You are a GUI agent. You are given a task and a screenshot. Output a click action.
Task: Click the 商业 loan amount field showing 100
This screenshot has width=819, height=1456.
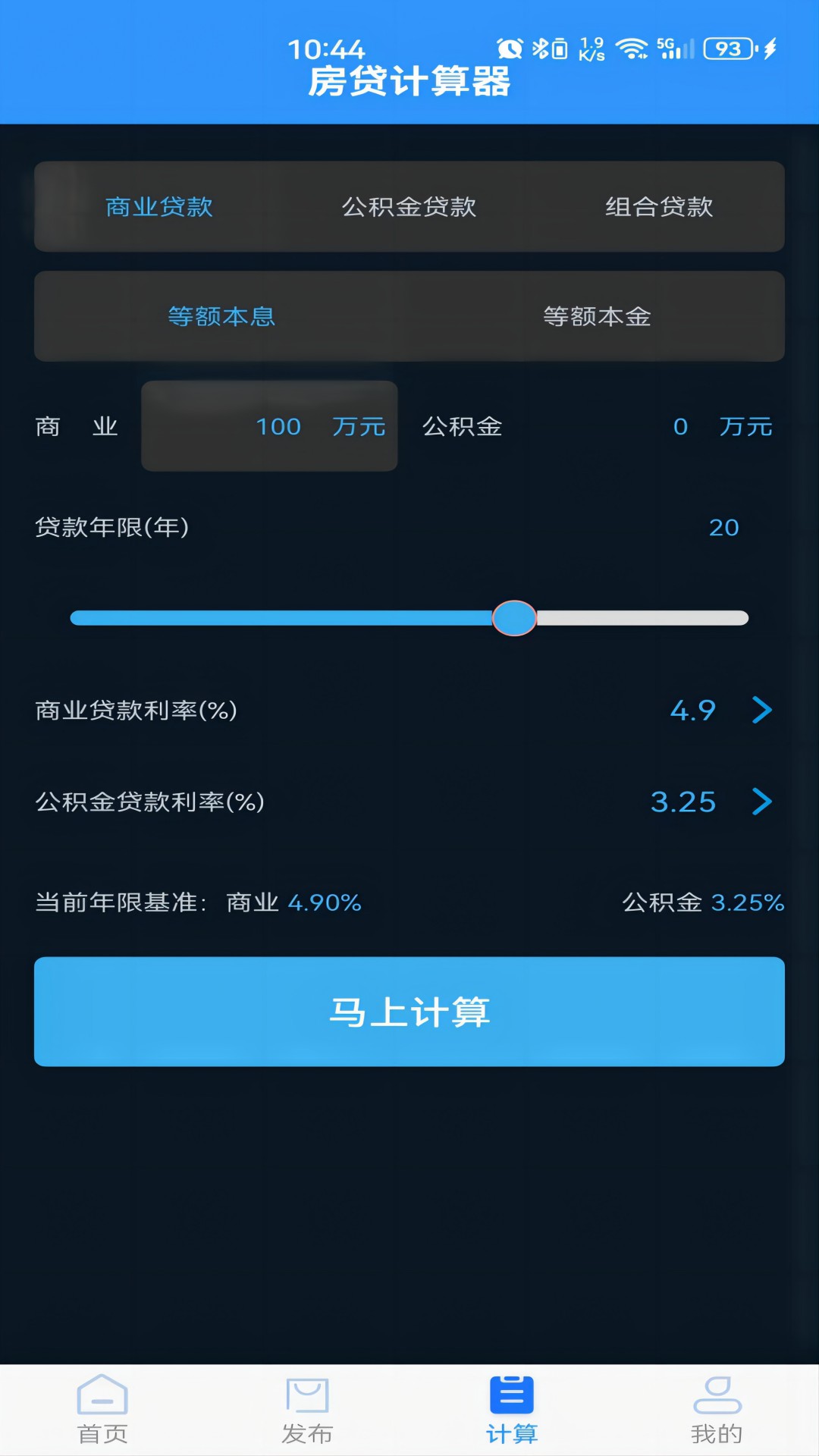click(269, 426)
